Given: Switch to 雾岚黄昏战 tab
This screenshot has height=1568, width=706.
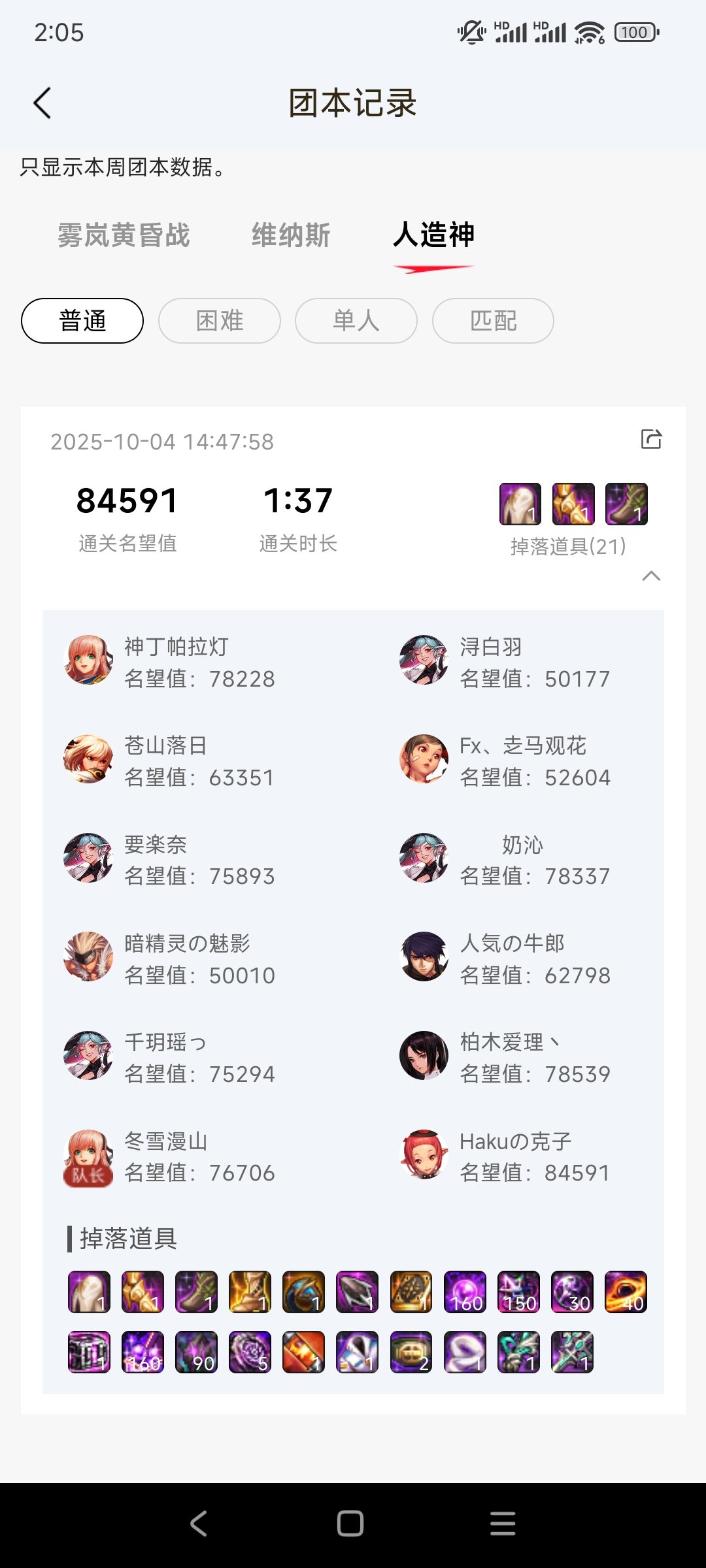Looking at the screenshot, I should [124, 235].
